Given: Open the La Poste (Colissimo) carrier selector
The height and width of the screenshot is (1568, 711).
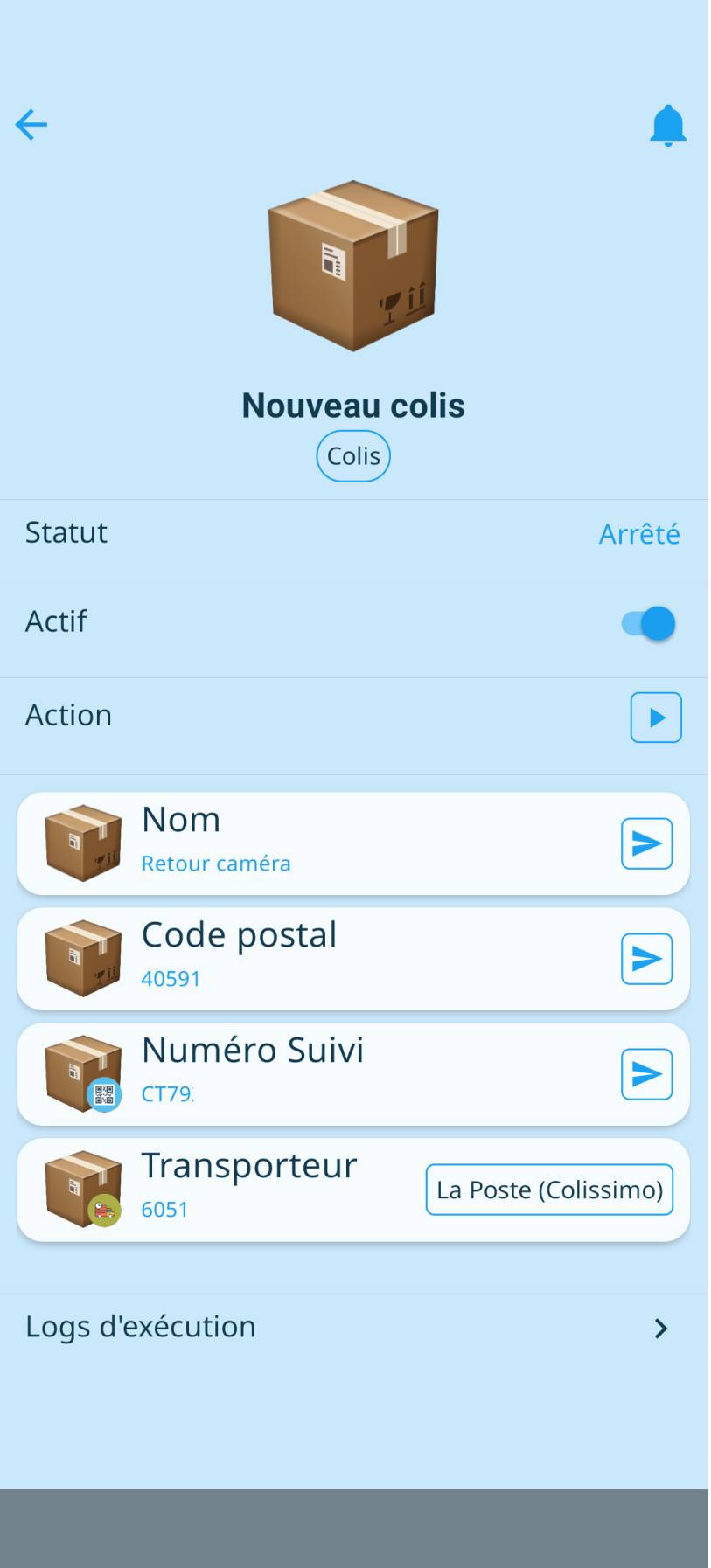Looking at the screenshot, I should tap(549, 1190).
